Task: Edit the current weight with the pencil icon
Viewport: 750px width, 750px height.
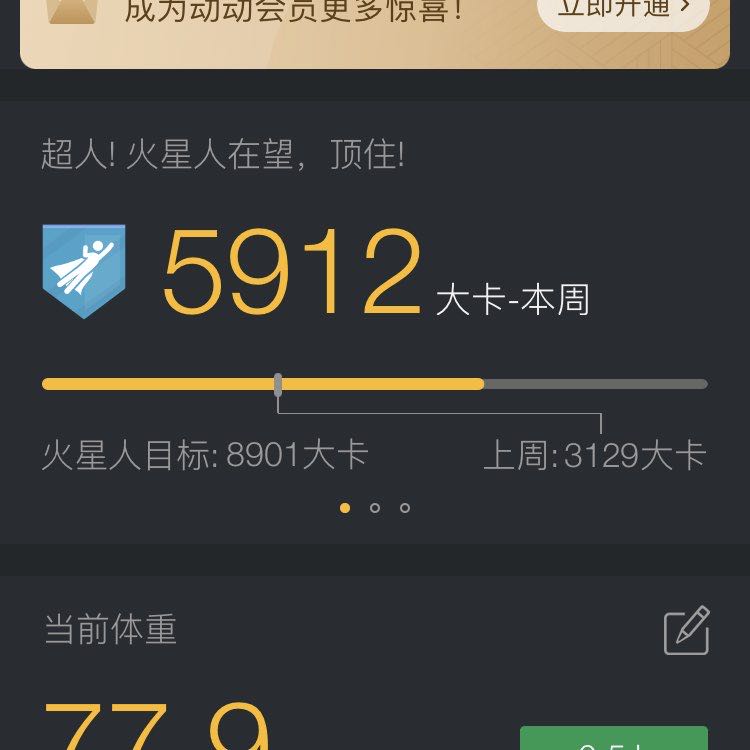Action: (686, 630)
